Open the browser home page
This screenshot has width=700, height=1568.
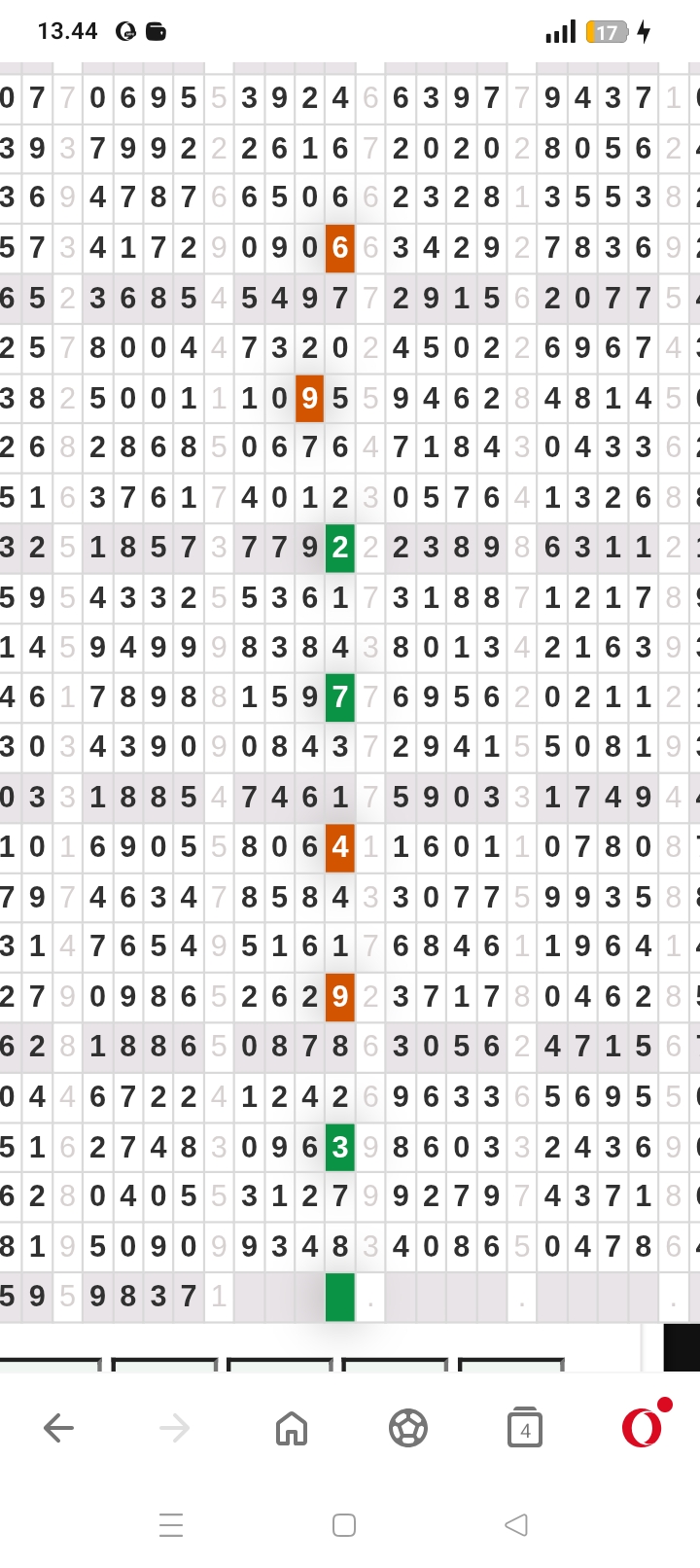click(292, 1428)
